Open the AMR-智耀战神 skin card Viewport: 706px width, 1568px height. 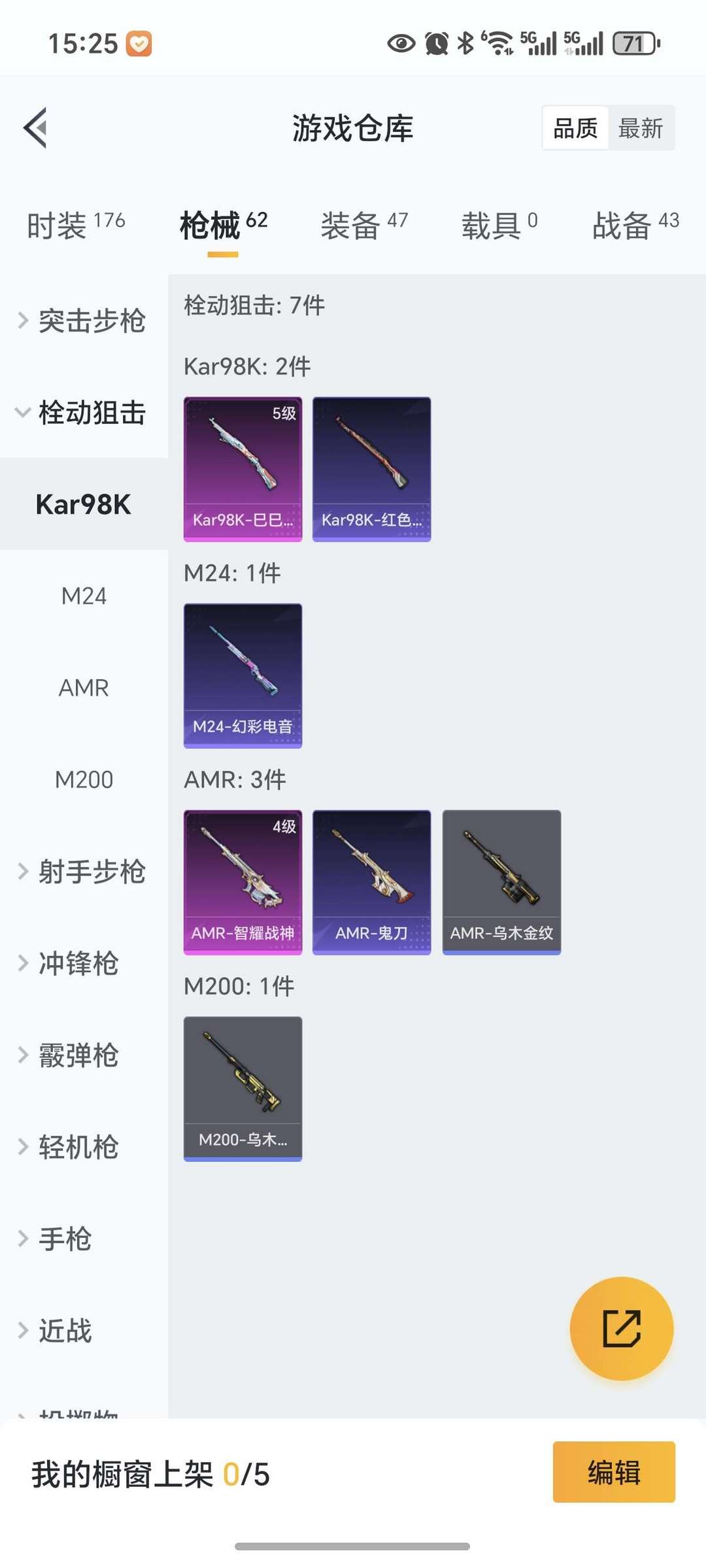[243, 882]
